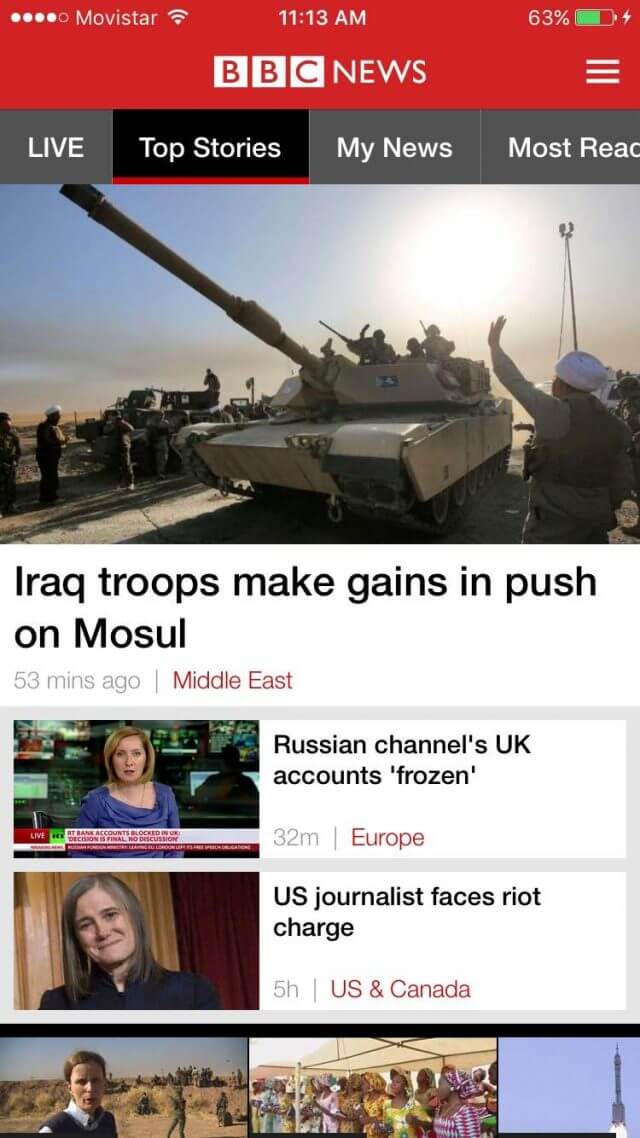
Task: Select the Top Stories tab
Action: pyautogui.click(x=210, y=147)
